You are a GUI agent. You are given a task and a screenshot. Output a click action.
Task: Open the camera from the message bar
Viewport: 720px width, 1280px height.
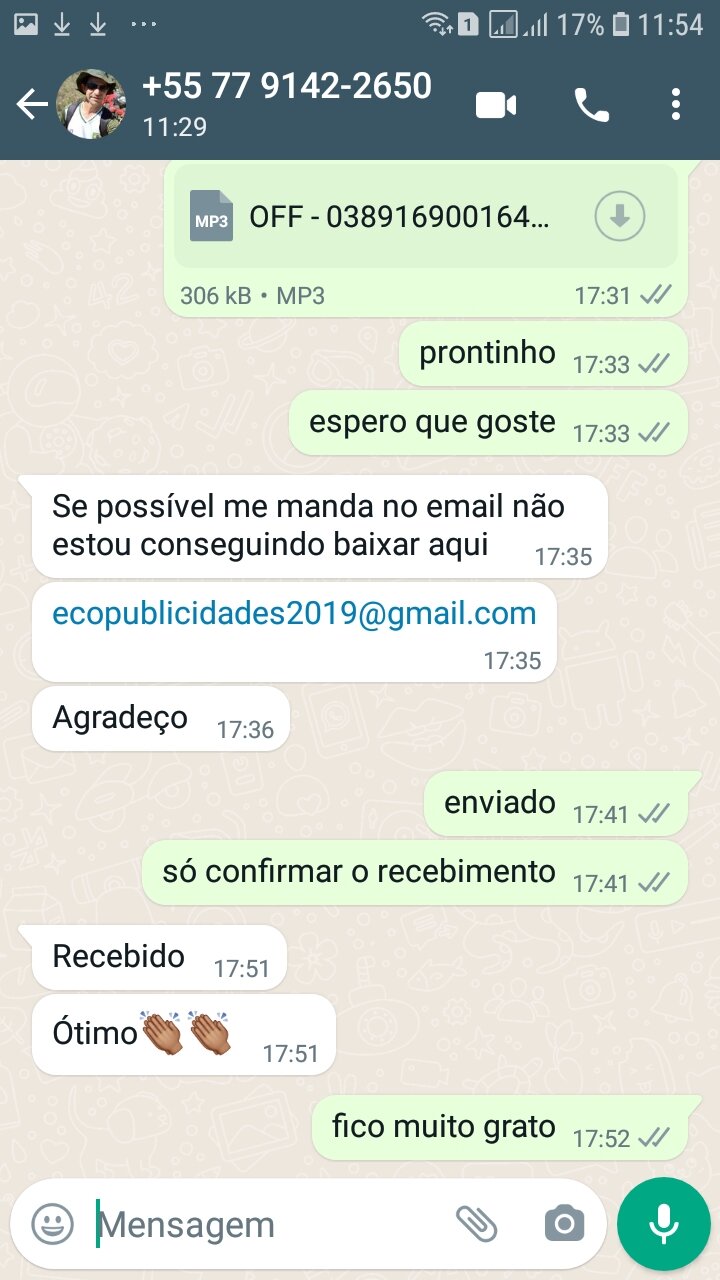pyautogui.click(x=564, y=1223)
